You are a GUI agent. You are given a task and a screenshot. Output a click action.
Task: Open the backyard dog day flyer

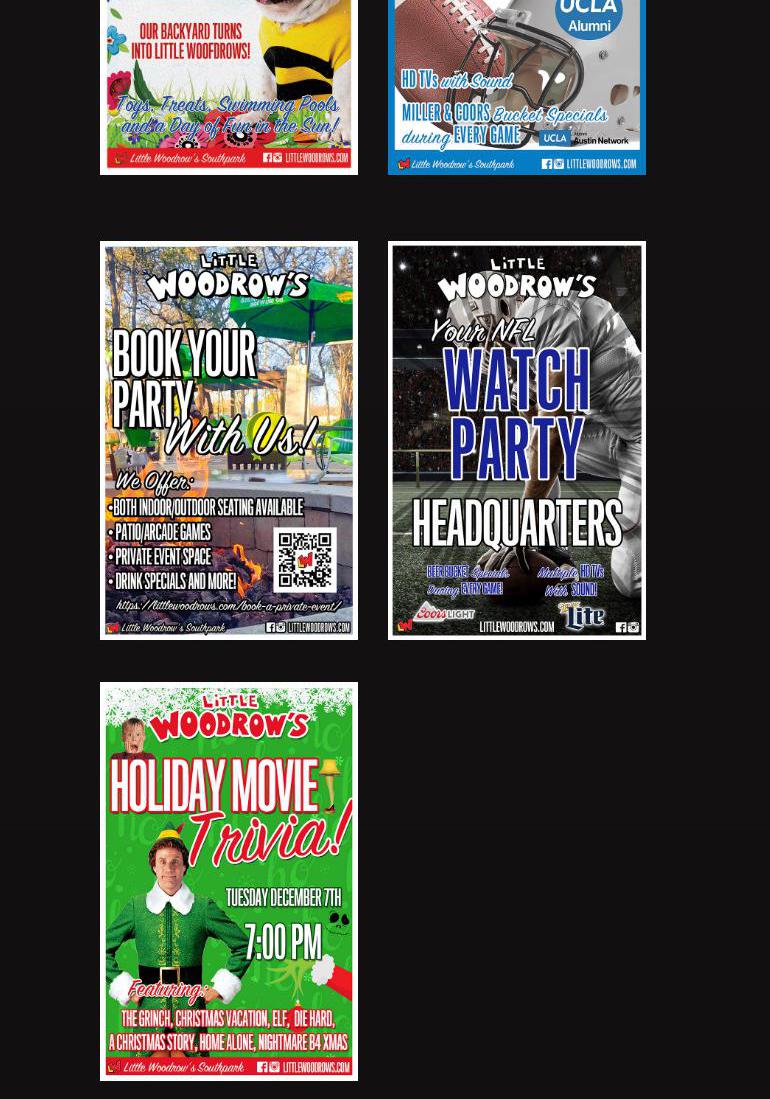coord(228,85)
